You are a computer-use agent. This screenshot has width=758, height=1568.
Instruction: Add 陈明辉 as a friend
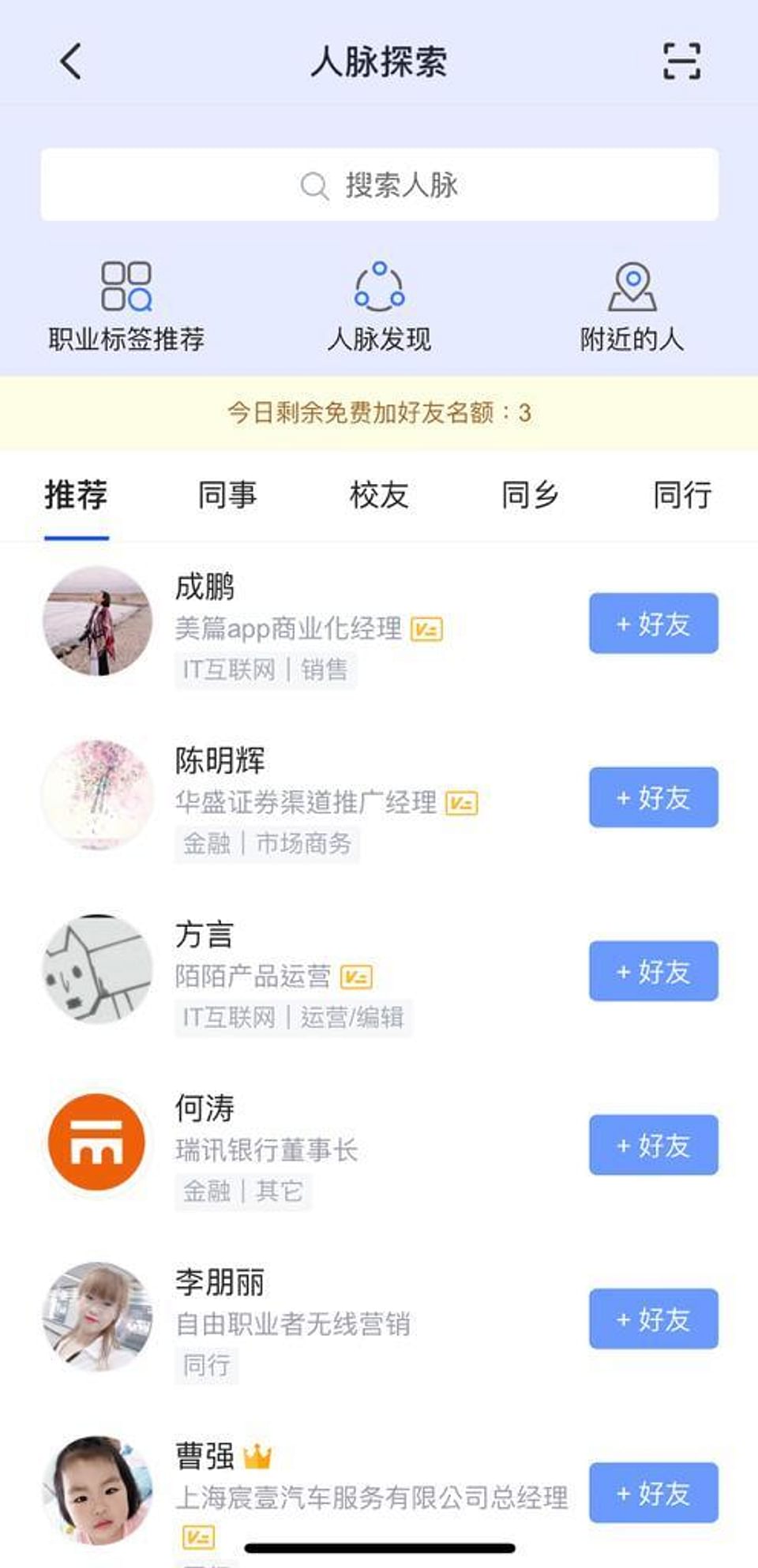click(653, 797)
